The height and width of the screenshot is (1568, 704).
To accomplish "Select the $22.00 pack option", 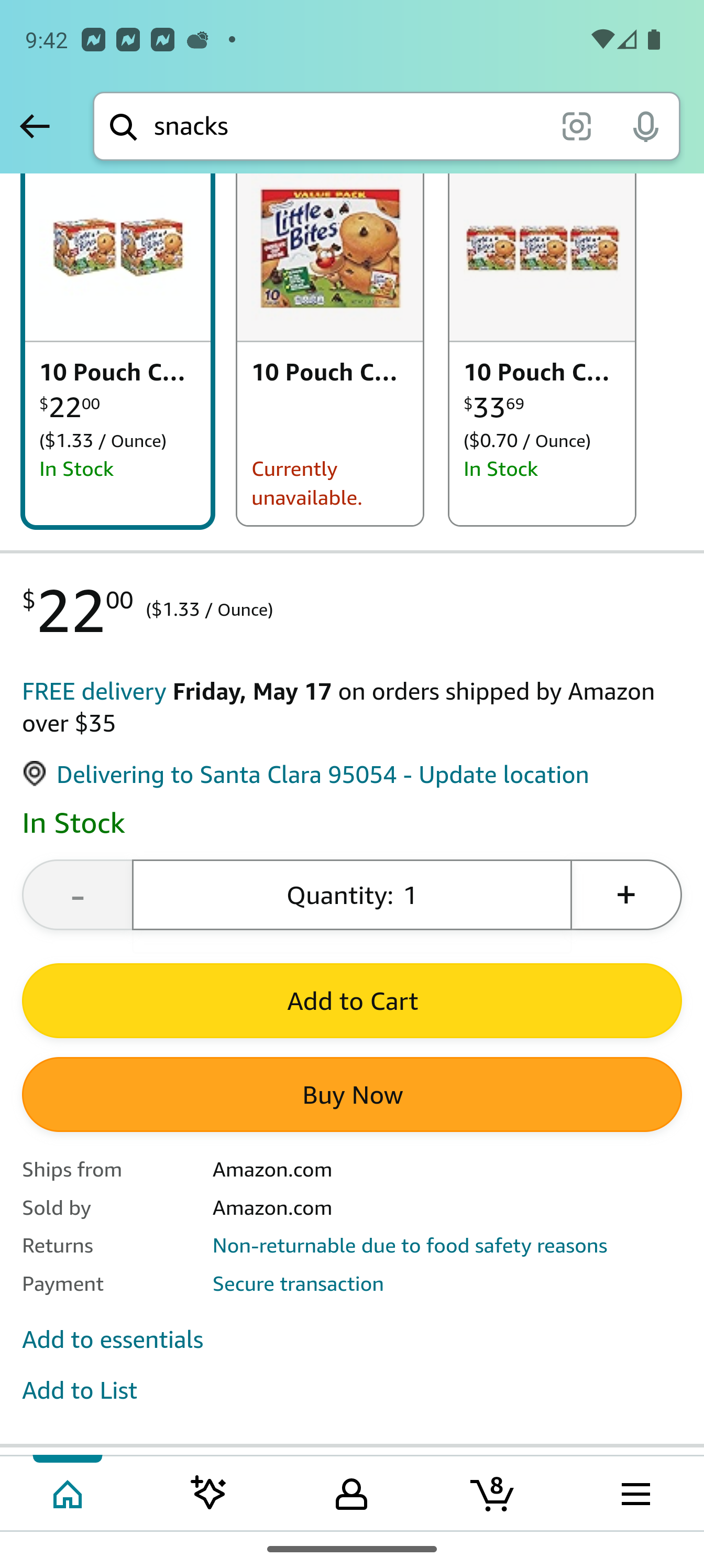I will pos(117,350).
